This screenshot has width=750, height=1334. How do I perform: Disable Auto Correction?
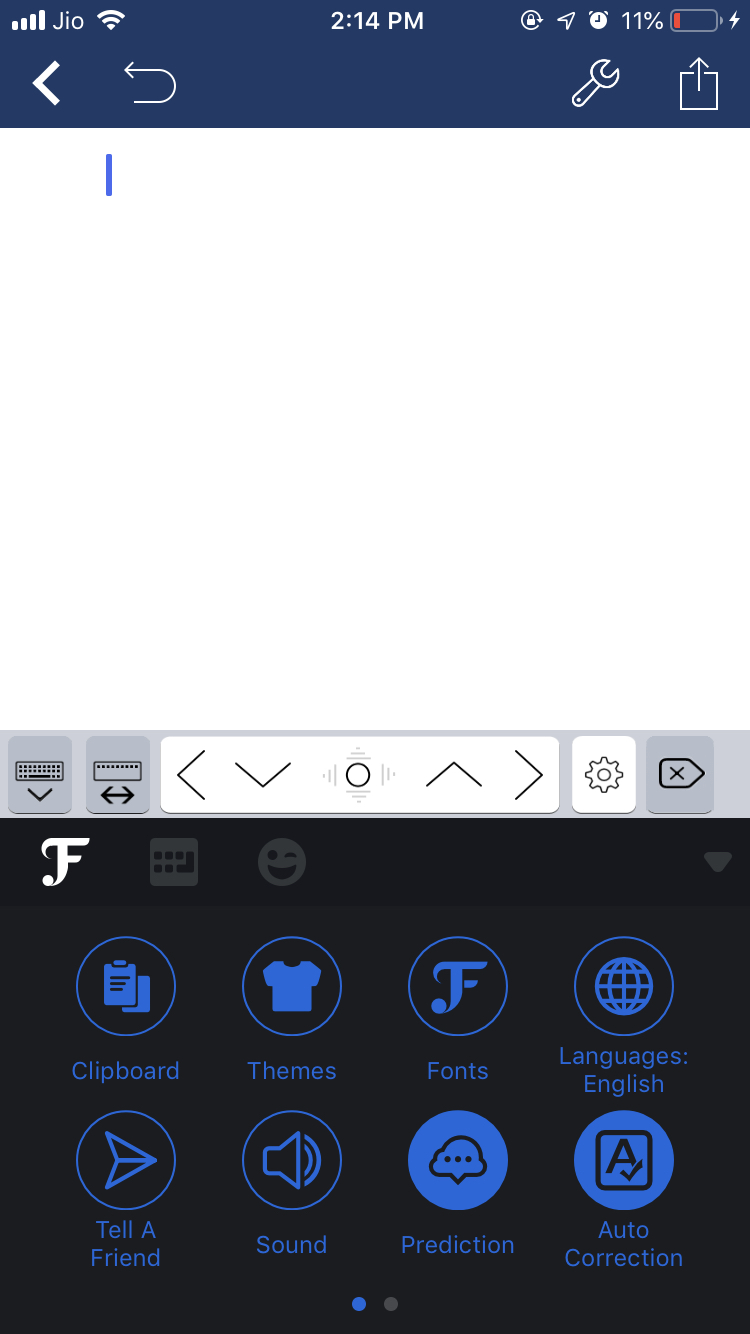click(624, 1161)
